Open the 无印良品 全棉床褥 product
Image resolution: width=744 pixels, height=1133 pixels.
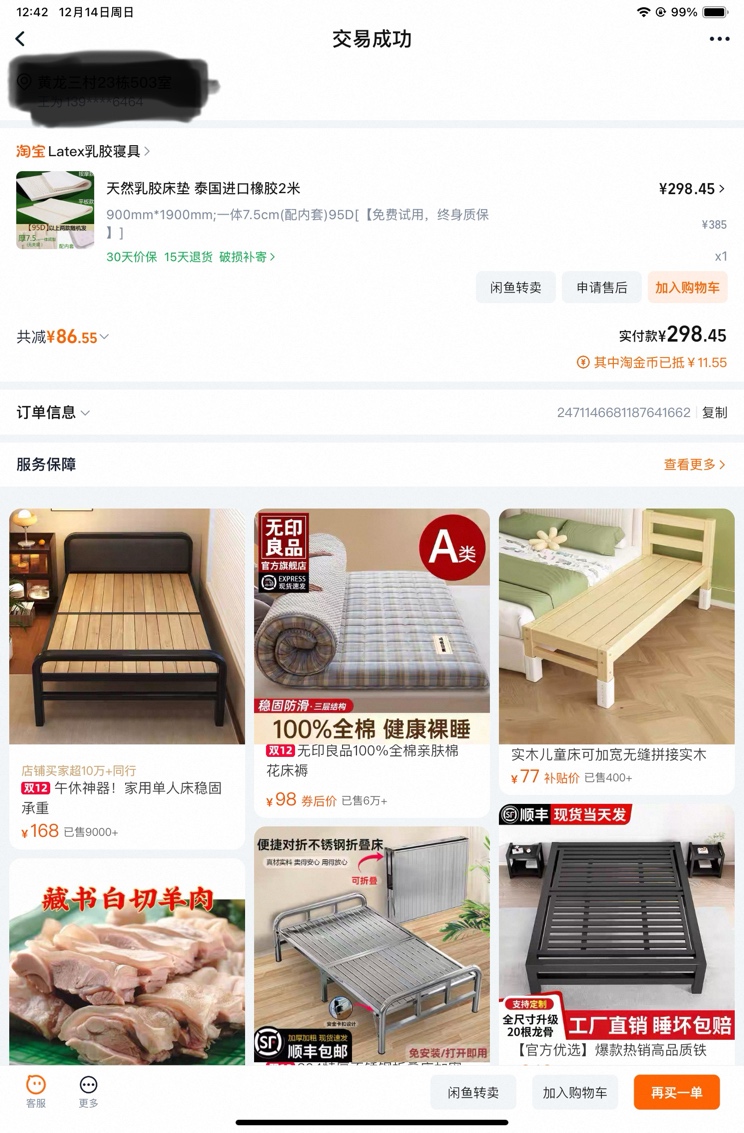pos(372,661)
